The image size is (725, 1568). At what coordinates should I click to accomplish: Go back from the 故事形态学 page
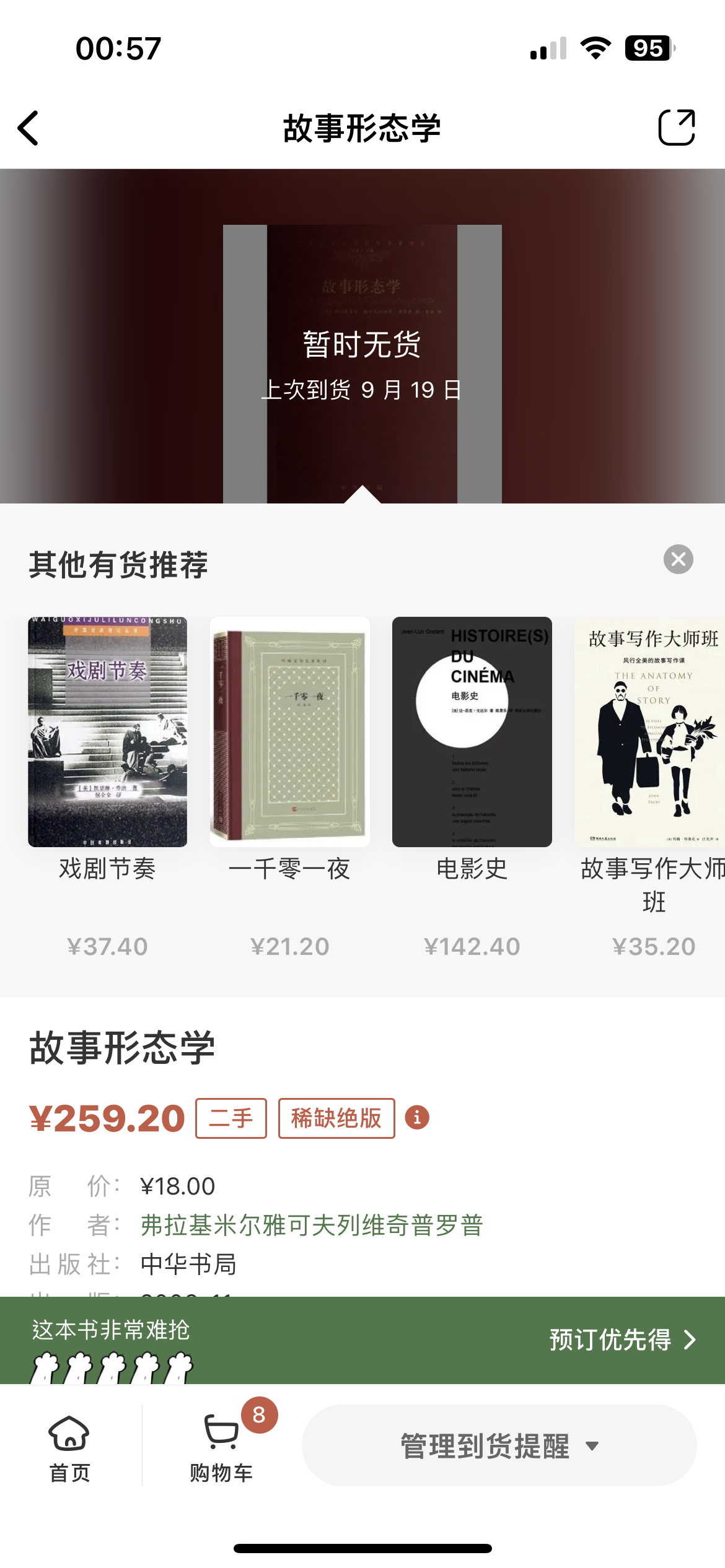pyautogui.click(x=29, y=128)
